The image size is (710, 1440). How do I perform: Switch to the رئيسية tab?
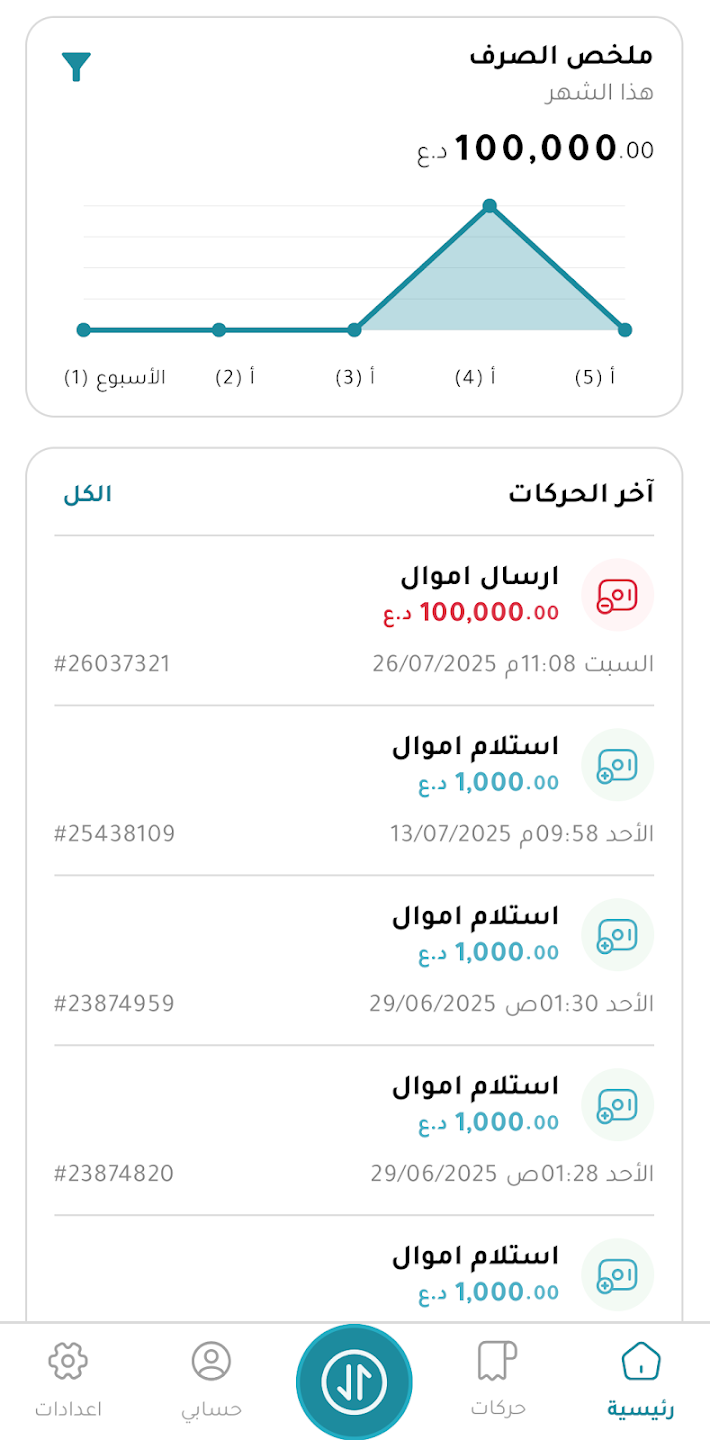640,1381
